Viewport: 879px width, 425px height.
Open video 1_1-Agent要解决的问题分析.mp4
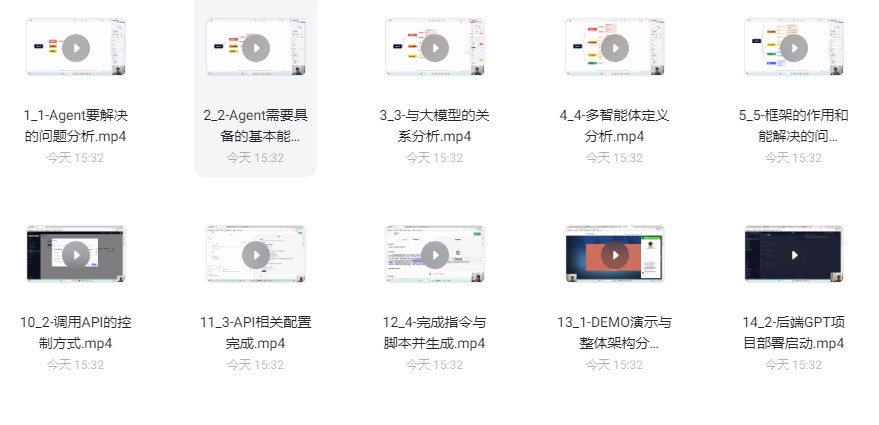point(76,47)
